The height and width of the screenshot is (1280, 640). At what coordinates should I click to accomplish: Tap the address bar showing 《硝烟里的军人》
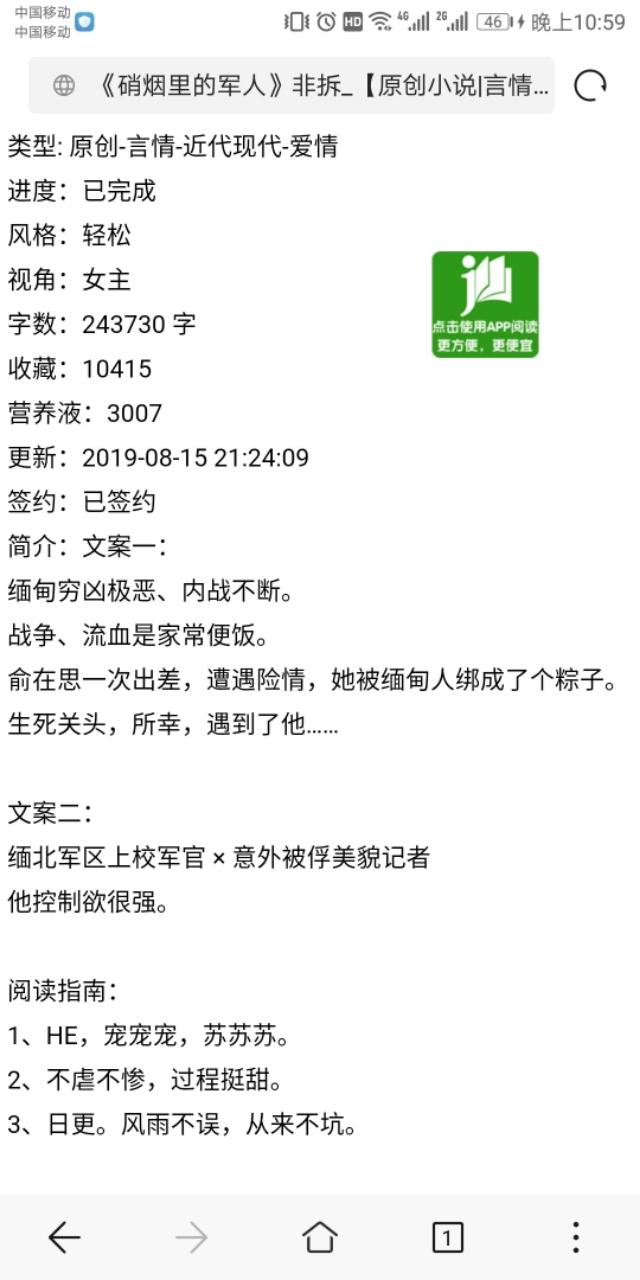[x=291, y=86]
